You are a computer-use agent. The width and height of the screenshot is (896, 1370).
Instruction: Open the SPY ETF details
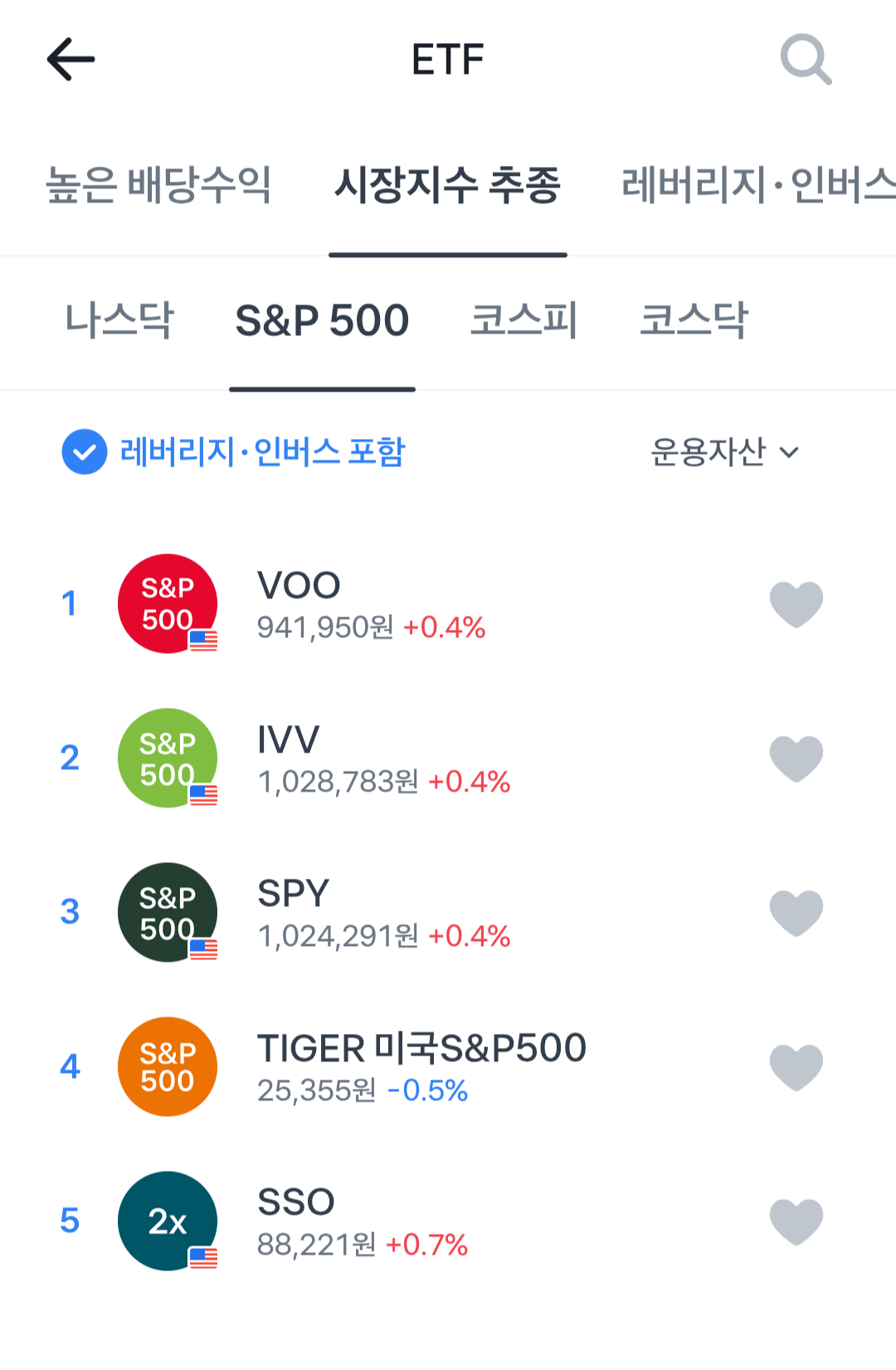point(383,913)
